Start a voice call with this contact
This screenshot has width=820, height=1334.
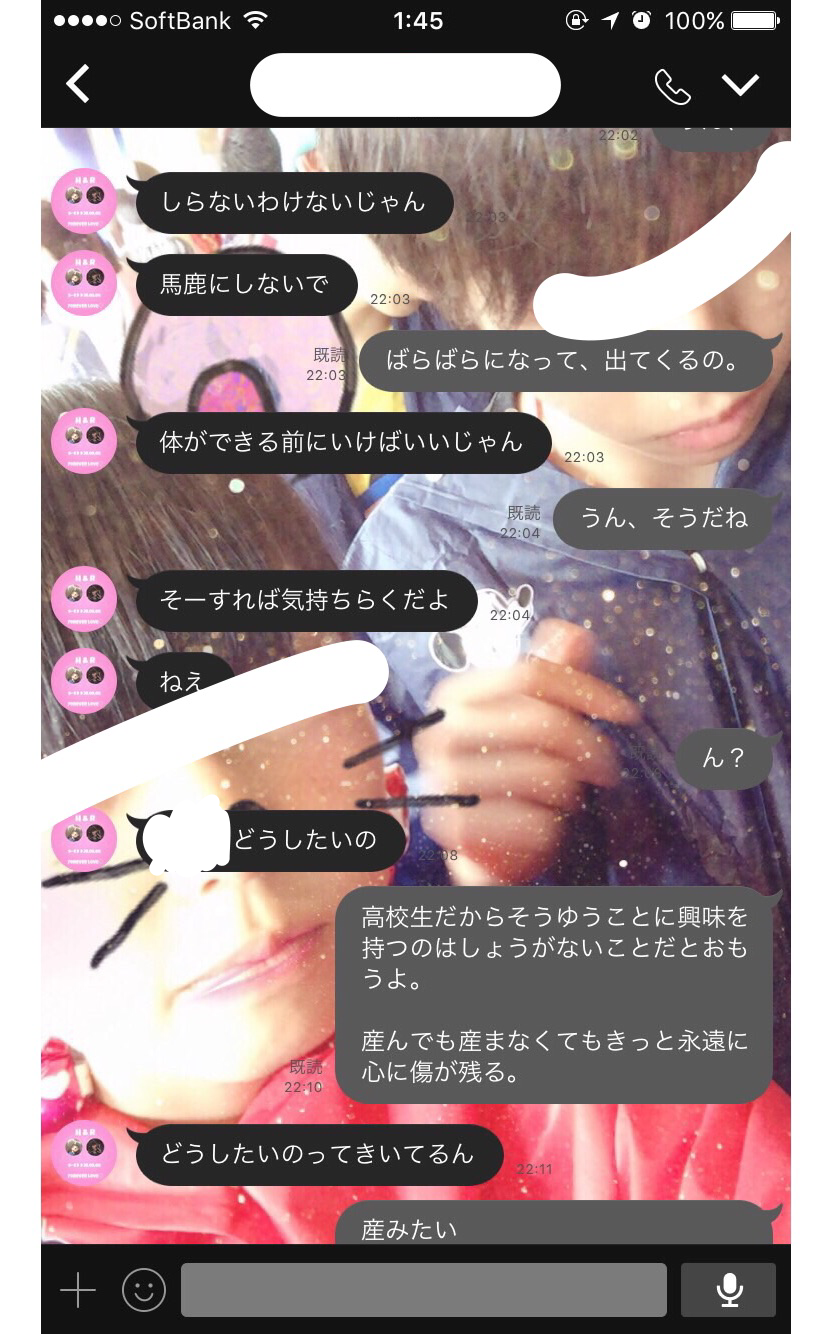click(x=672, y=86)
